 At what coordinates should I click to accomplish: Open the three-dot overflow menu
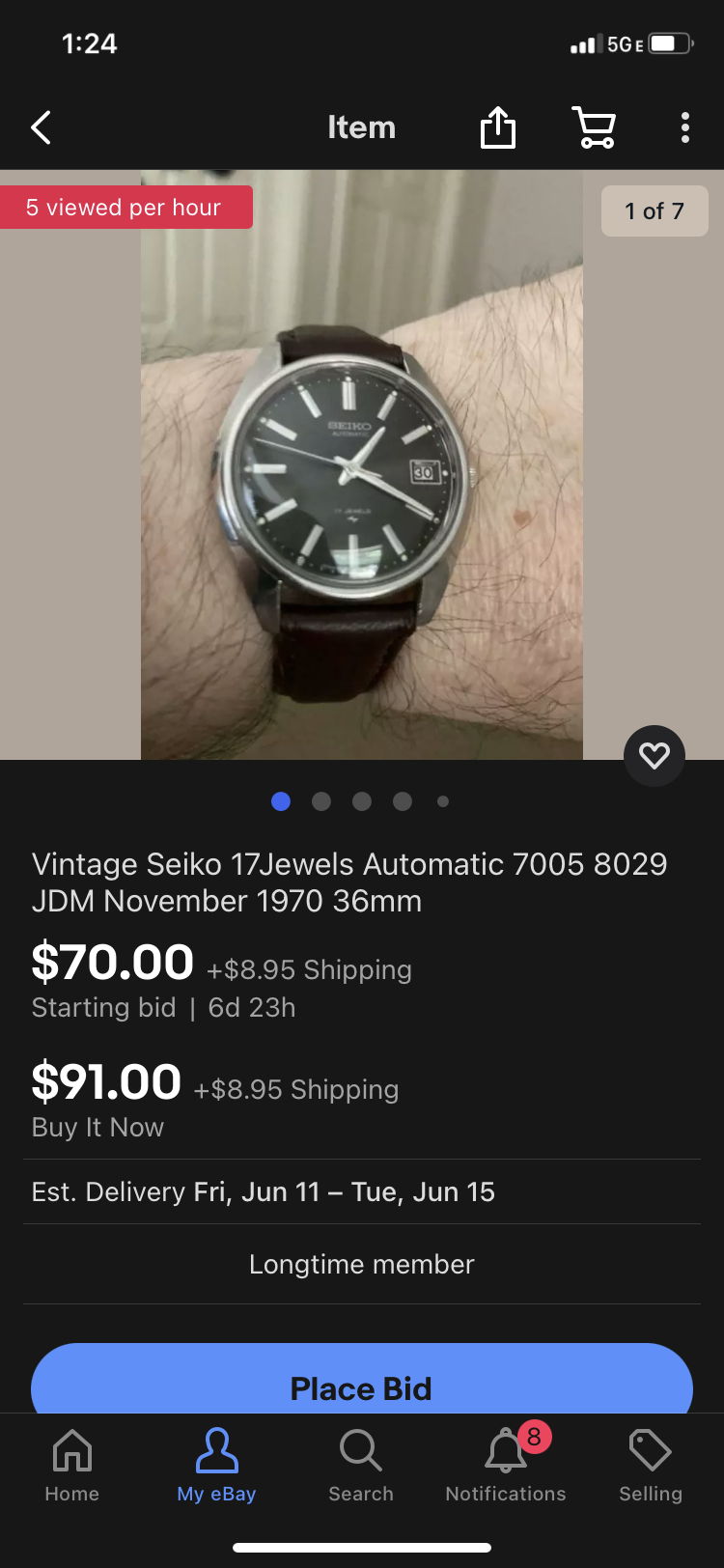685,127
